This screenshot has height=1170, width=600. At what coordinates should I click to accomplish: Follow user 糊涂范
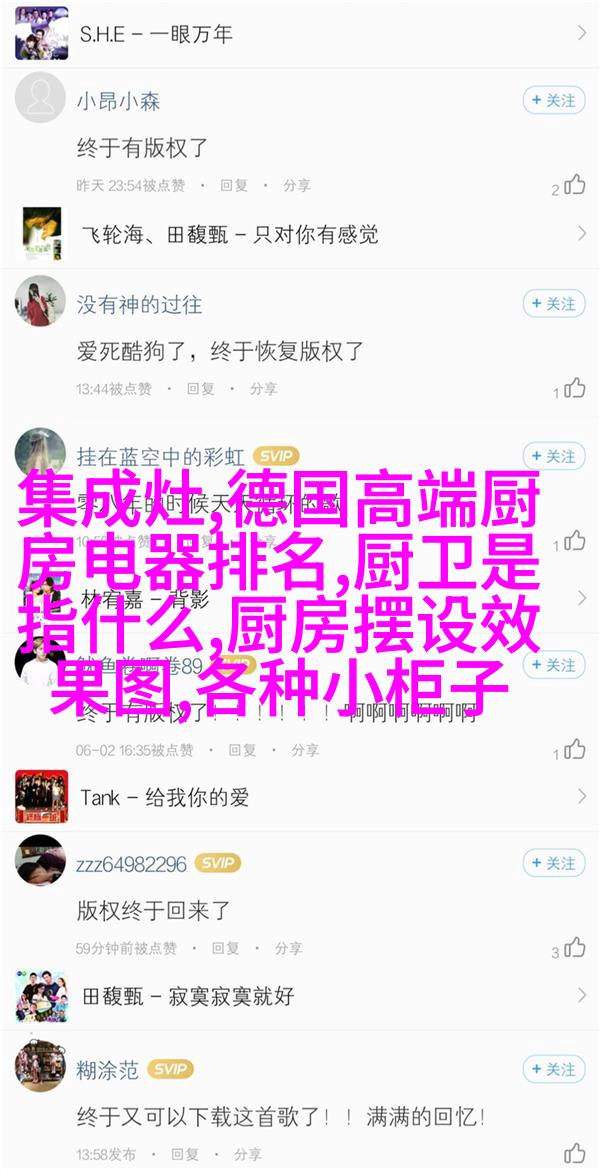tap(553, 1070)
